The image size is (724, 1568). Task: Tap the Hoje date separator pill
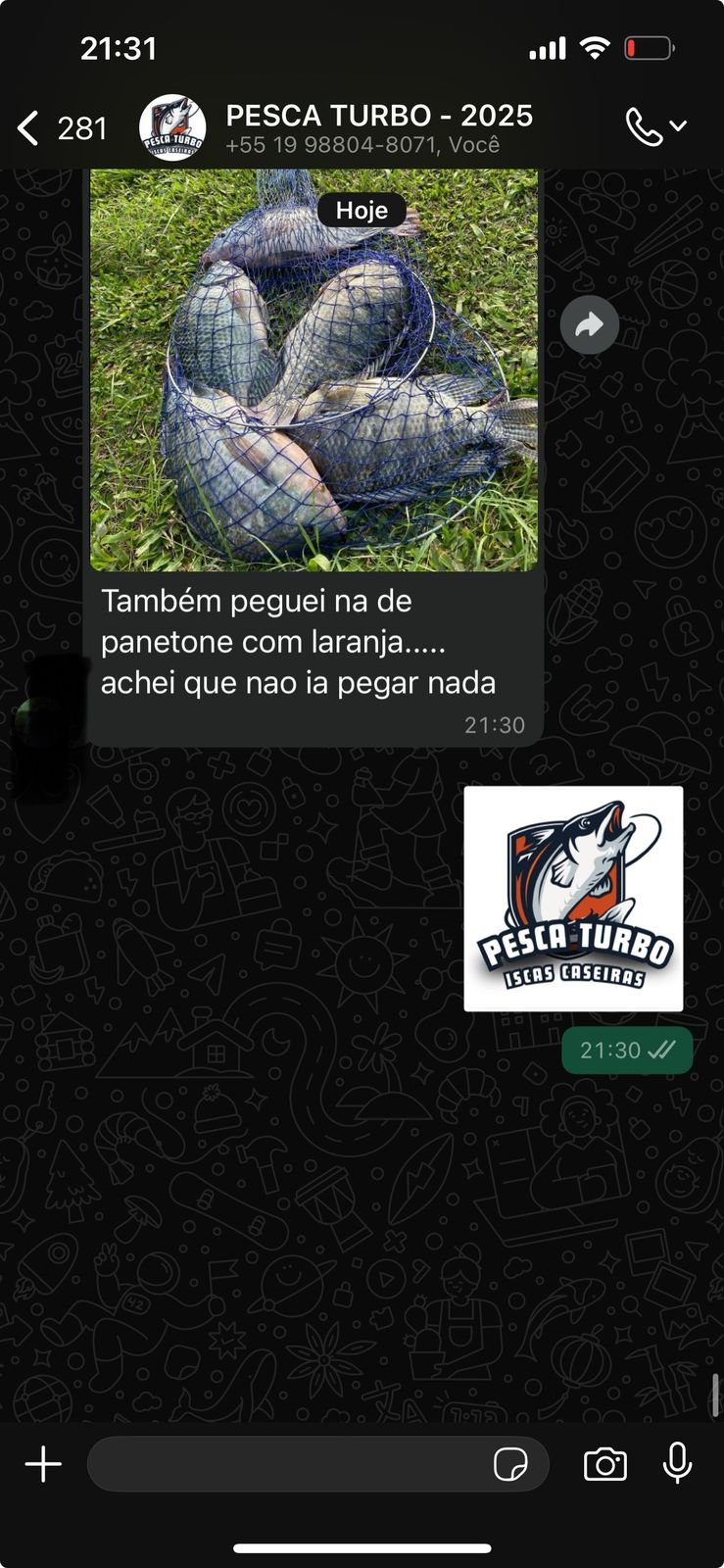362,209
